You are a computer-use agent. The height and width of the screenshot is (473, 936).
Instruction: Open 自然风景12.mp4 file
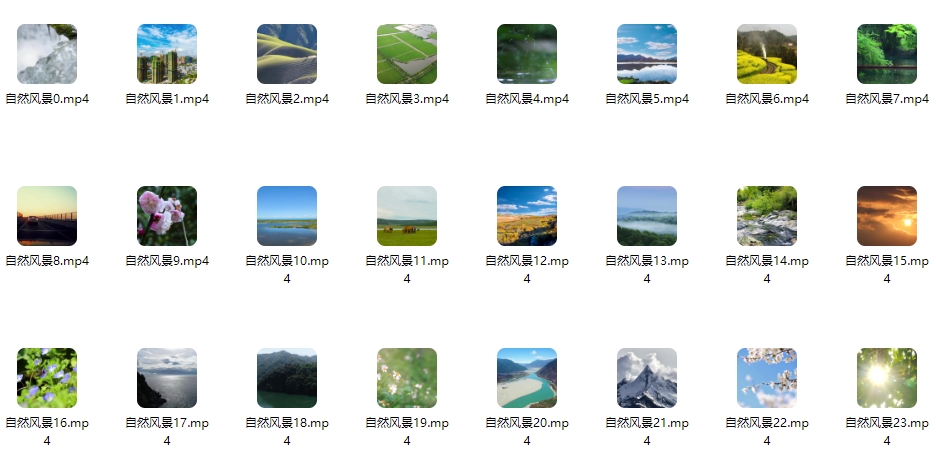[x=527, y=216]
